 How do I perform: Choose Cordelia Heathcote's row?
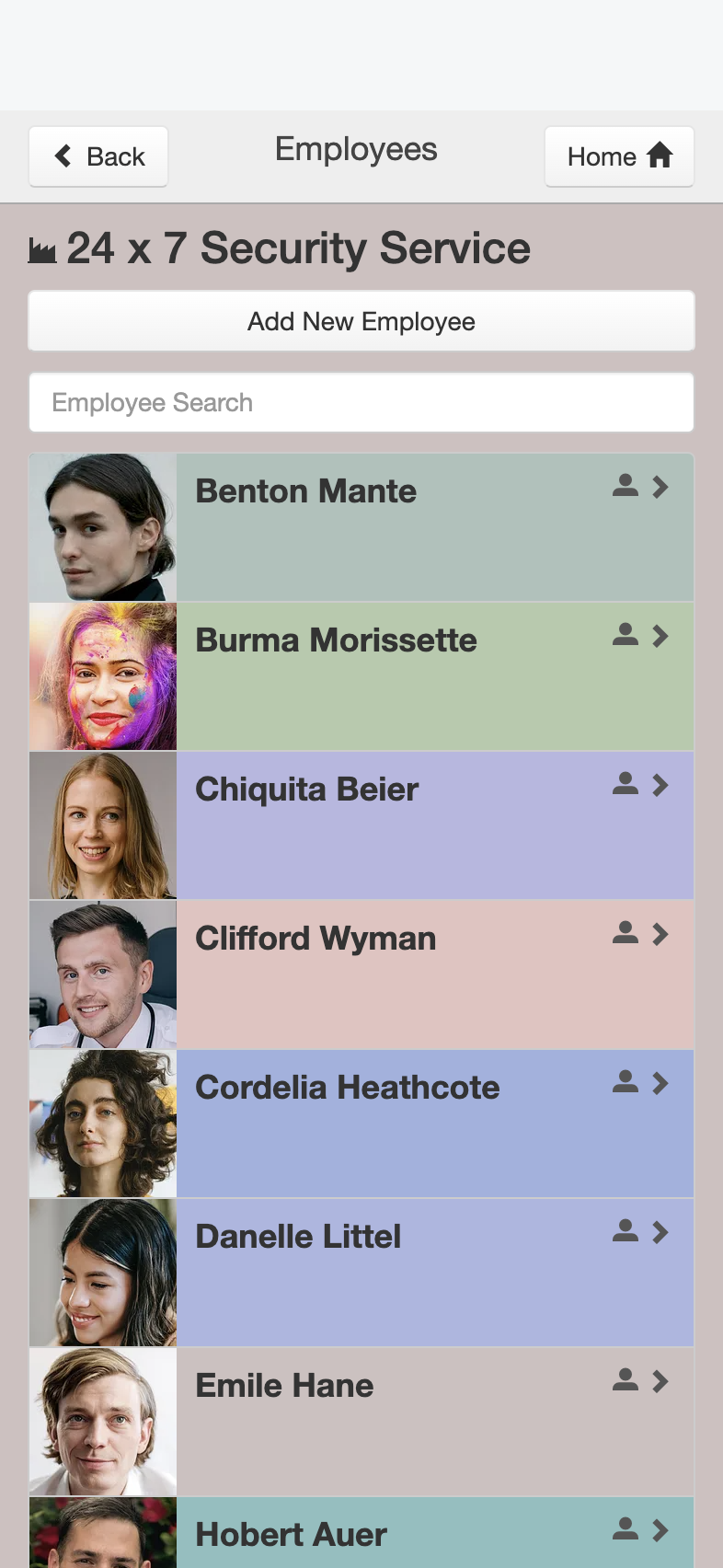coord(361,1124)
